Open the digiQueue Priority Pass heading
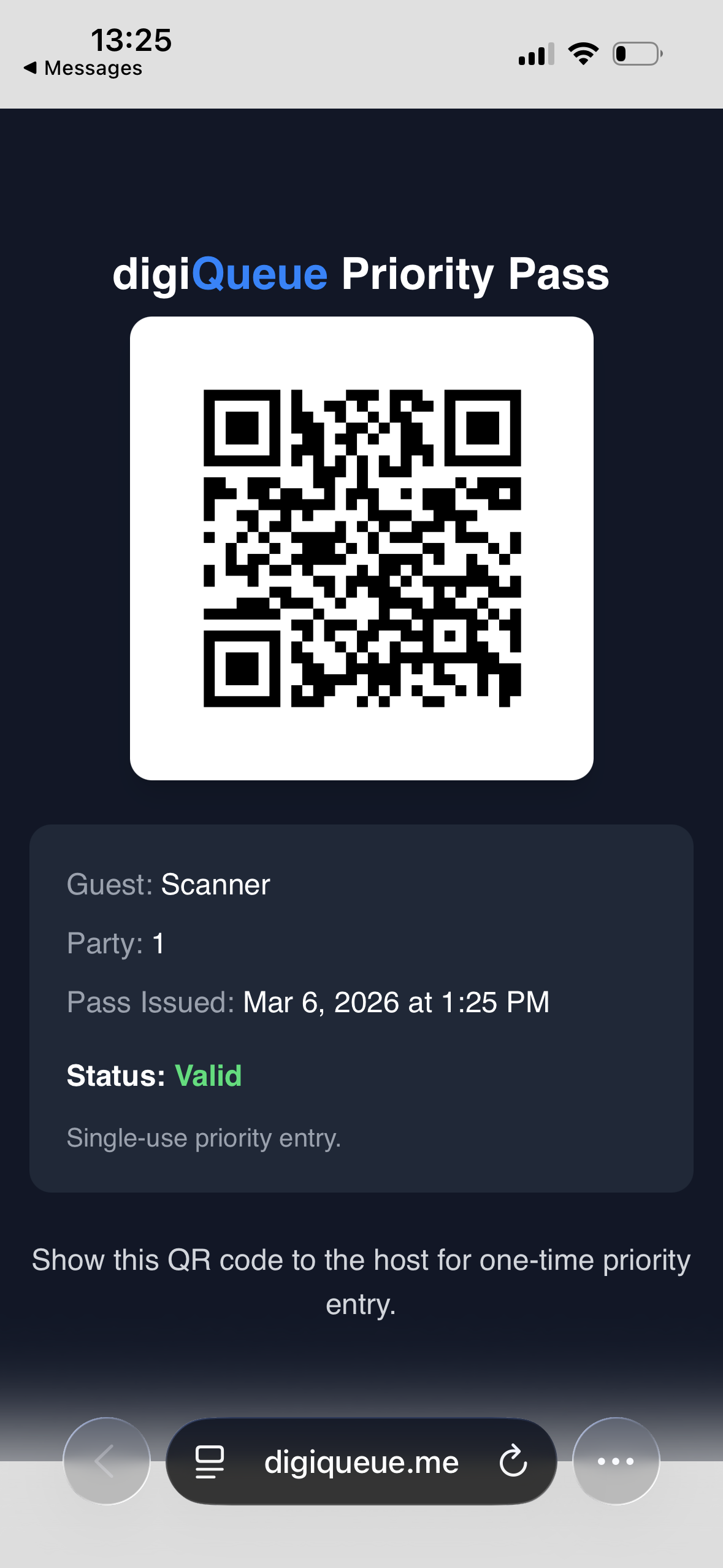 tap(361, 274)
